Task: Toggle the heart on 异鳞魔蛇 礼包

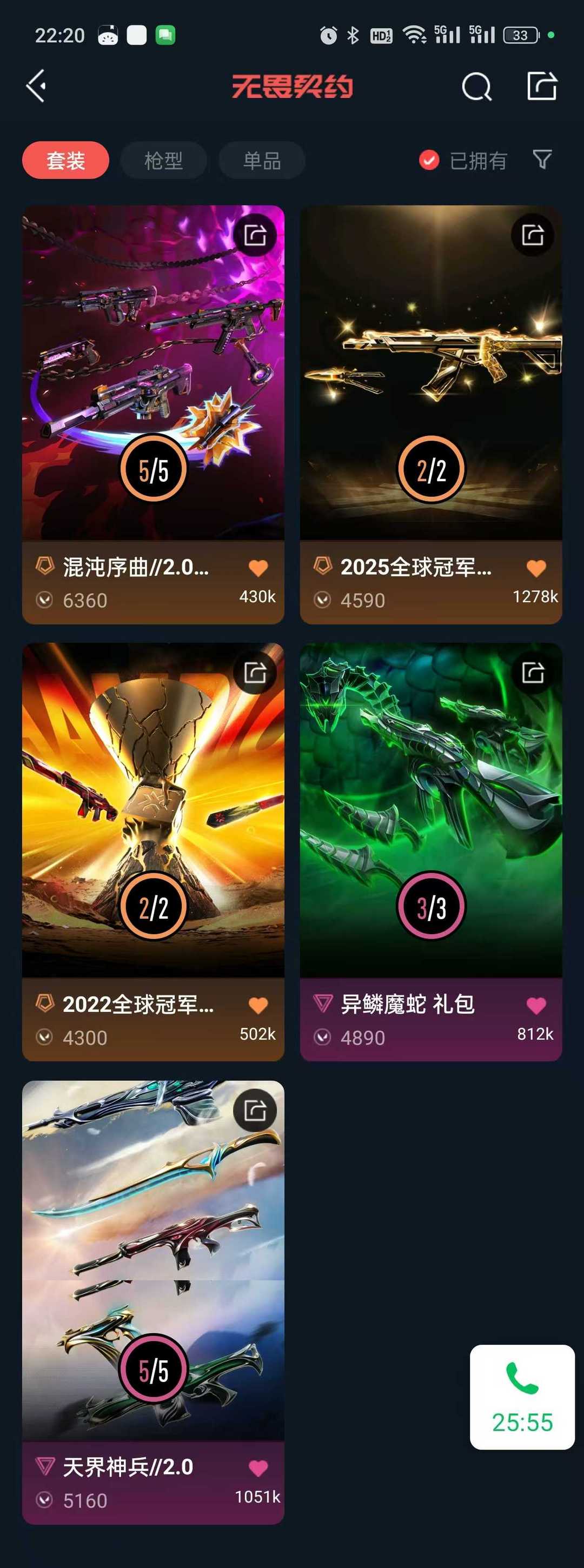Action: coord(536,1005)
